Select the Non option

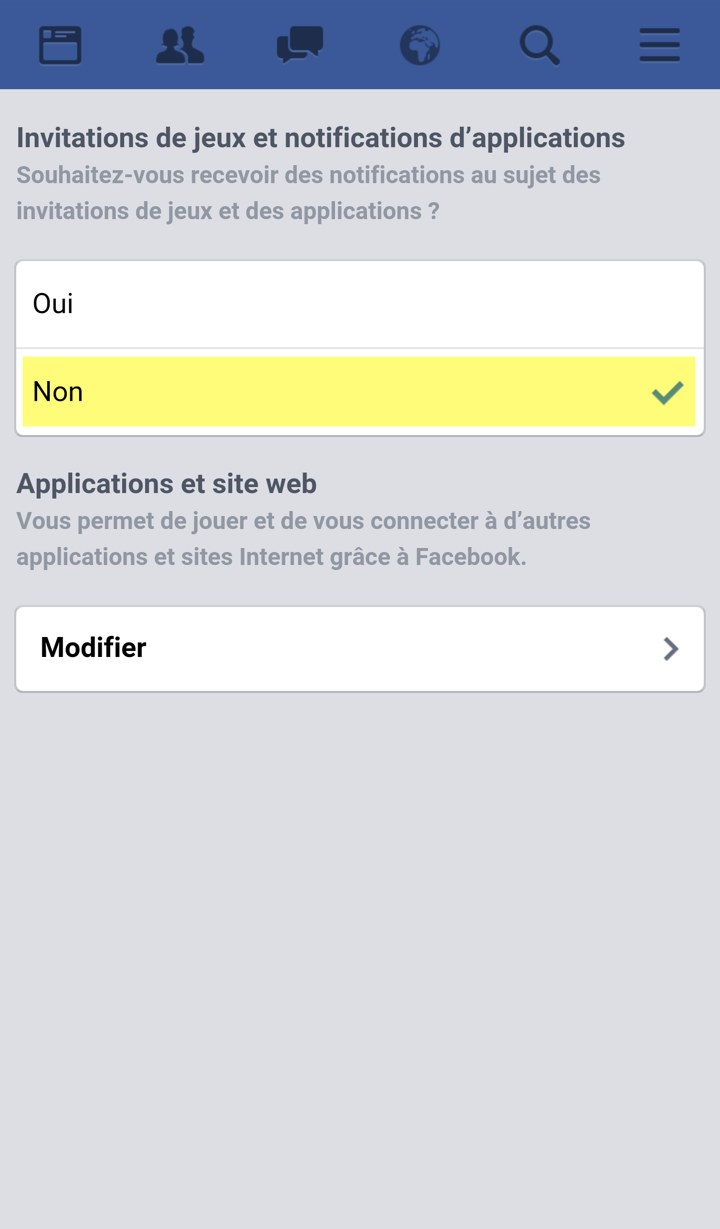click(360, 392)
